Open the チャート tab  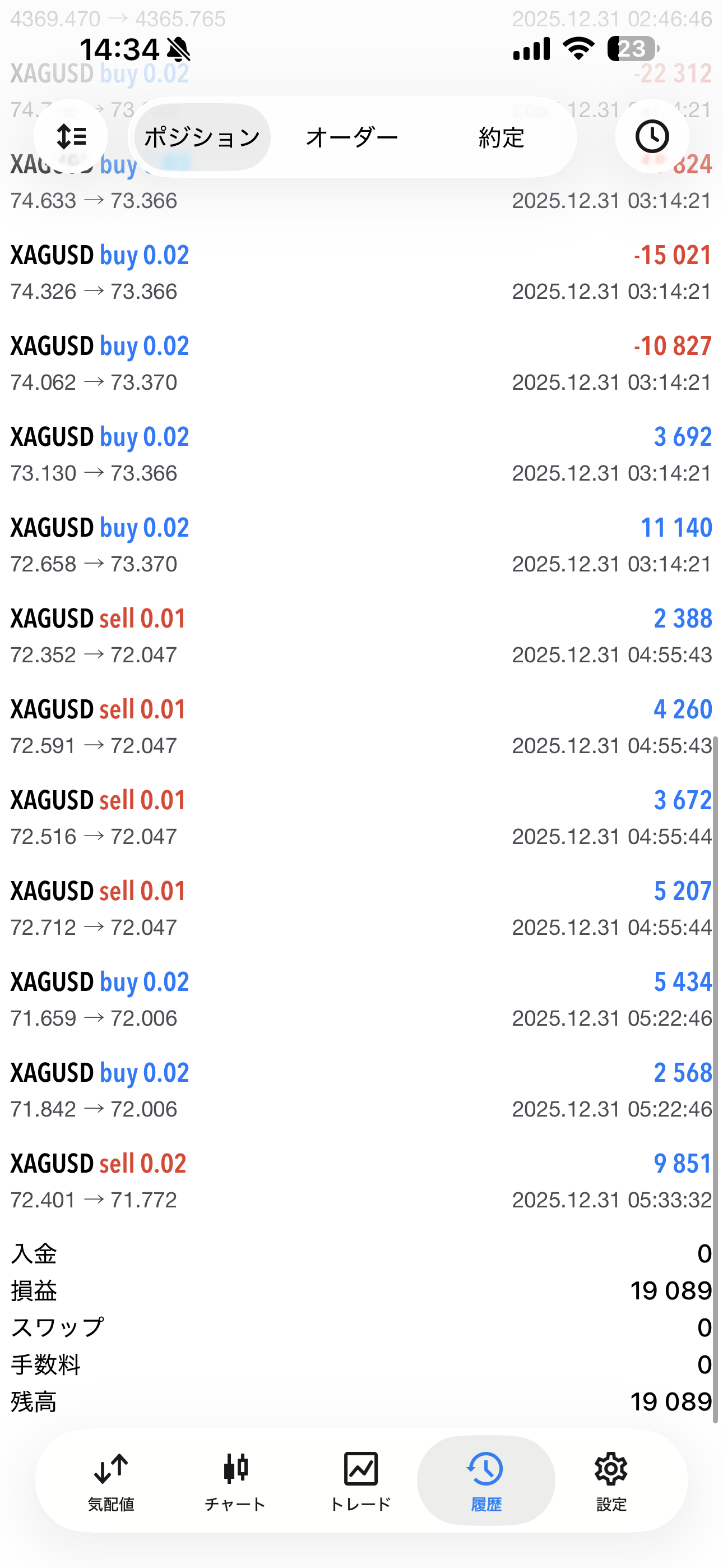(x=235, y=1481)
